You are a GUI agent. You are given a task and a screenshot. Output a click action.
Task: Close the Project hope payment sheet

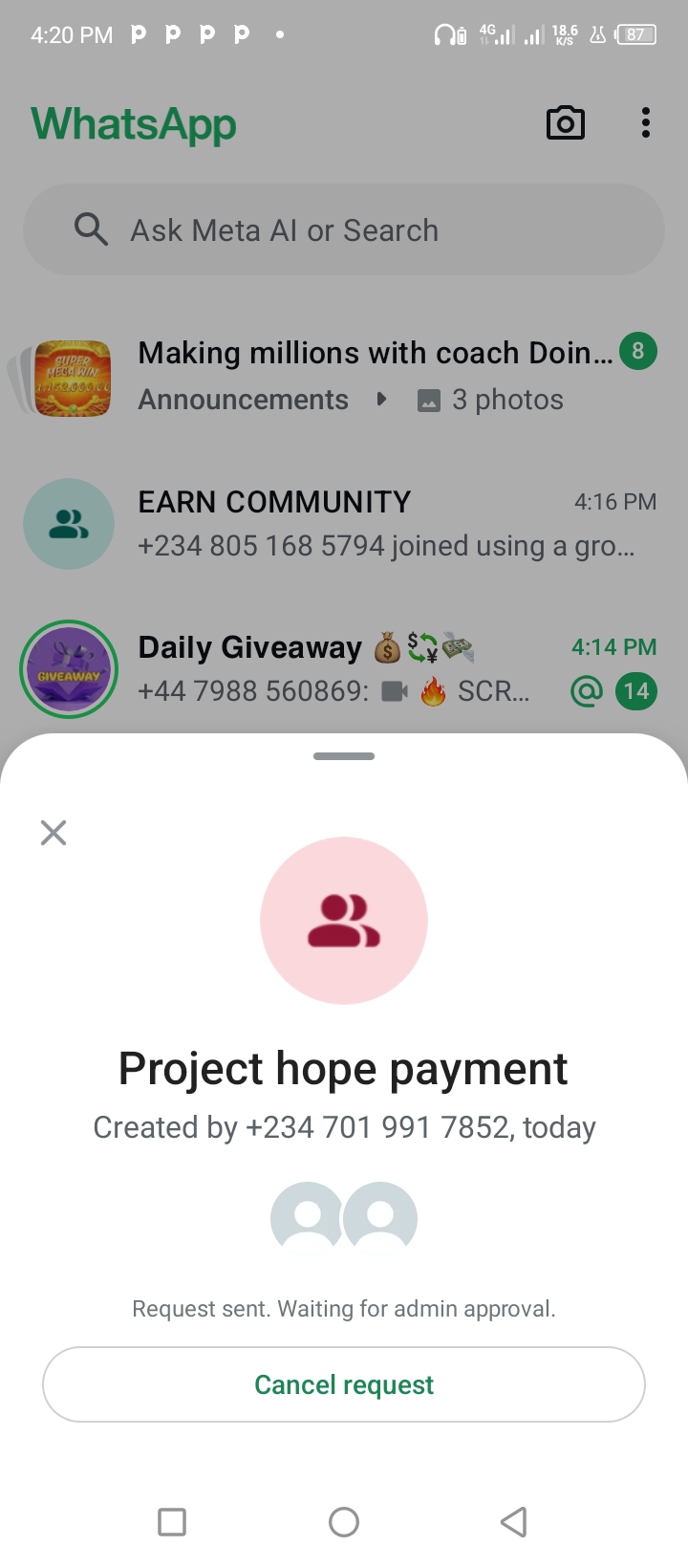[x=54, y=833]
